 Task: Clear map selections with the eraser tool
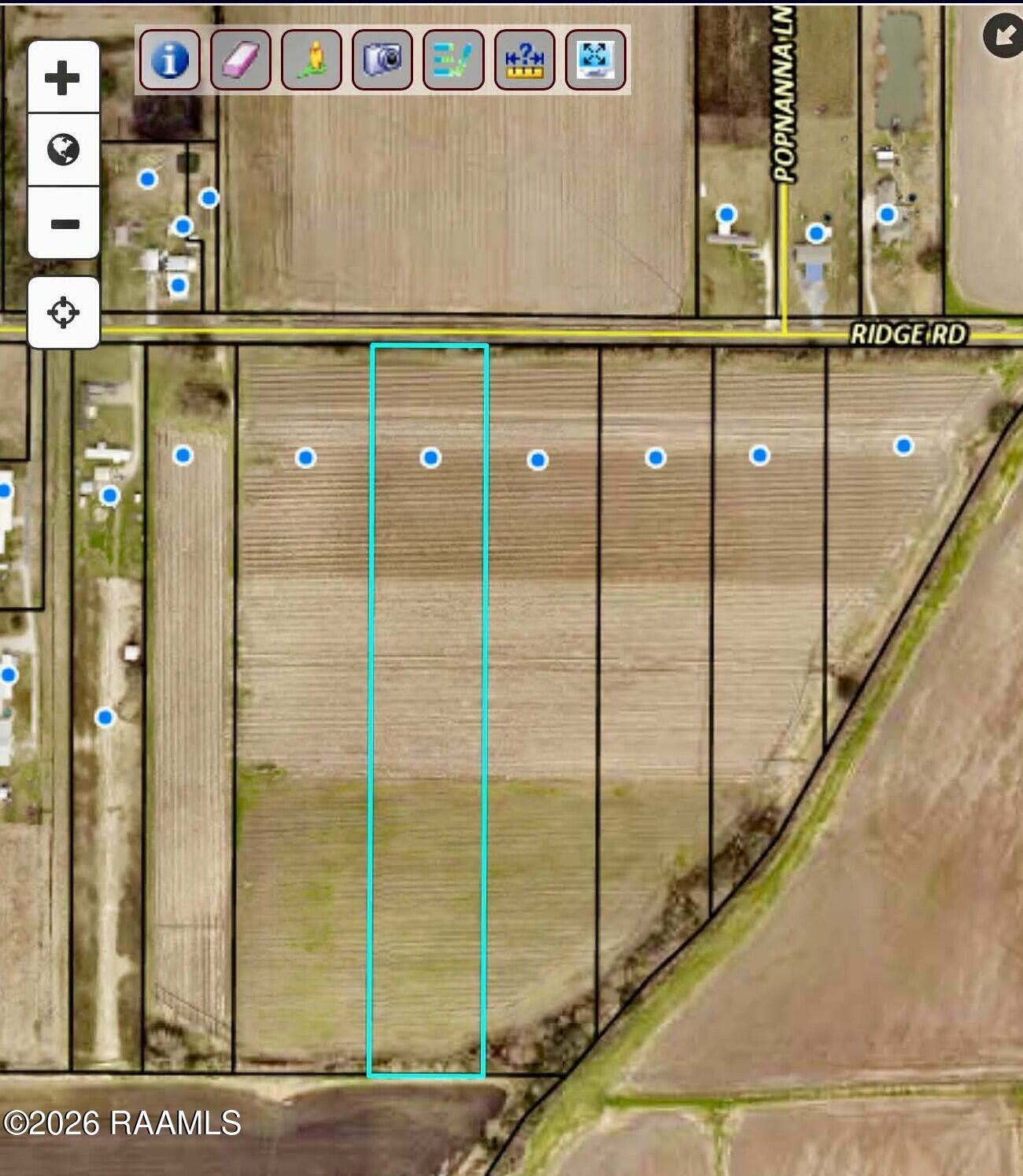click(x=241, y=60)
